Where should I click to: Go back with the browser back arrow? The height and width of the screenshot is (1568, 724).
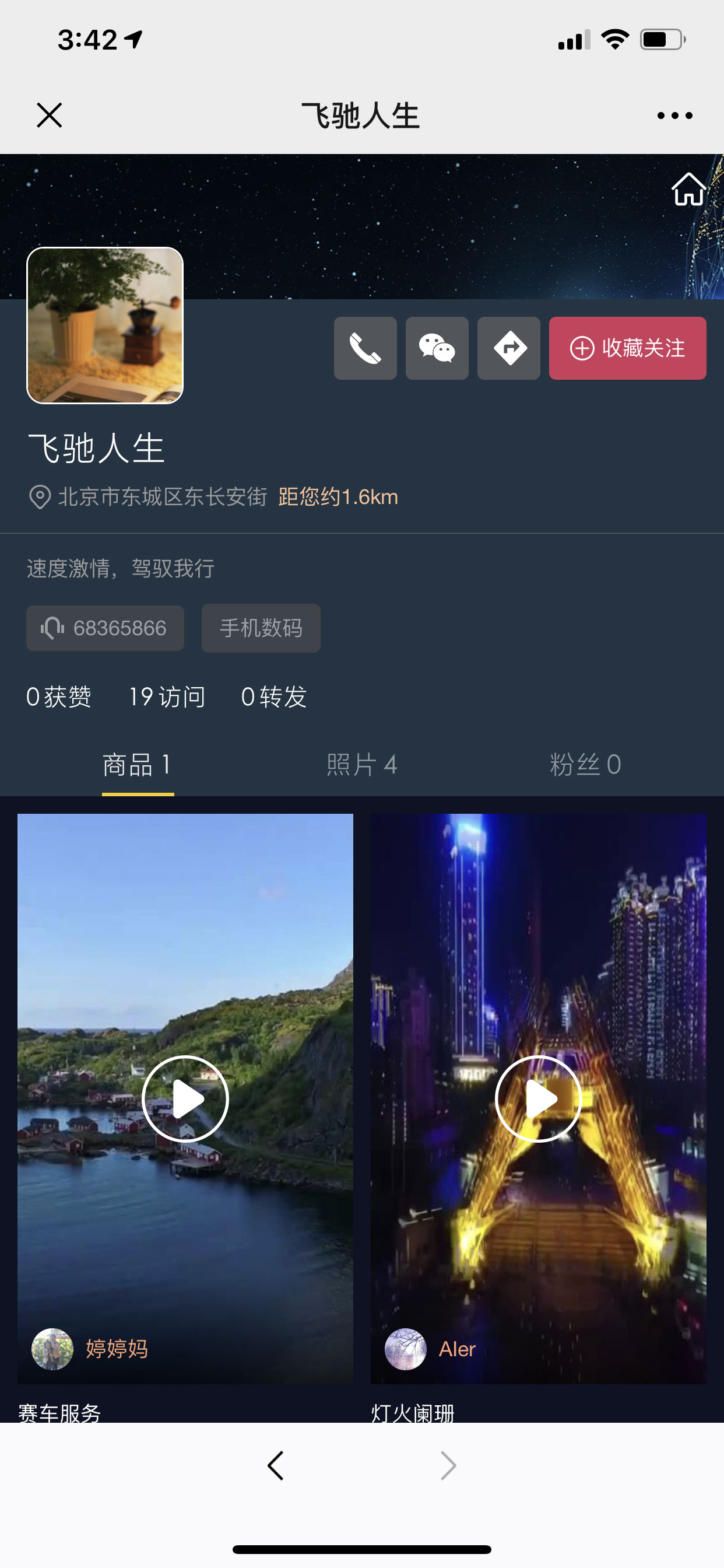point(276,1466)
